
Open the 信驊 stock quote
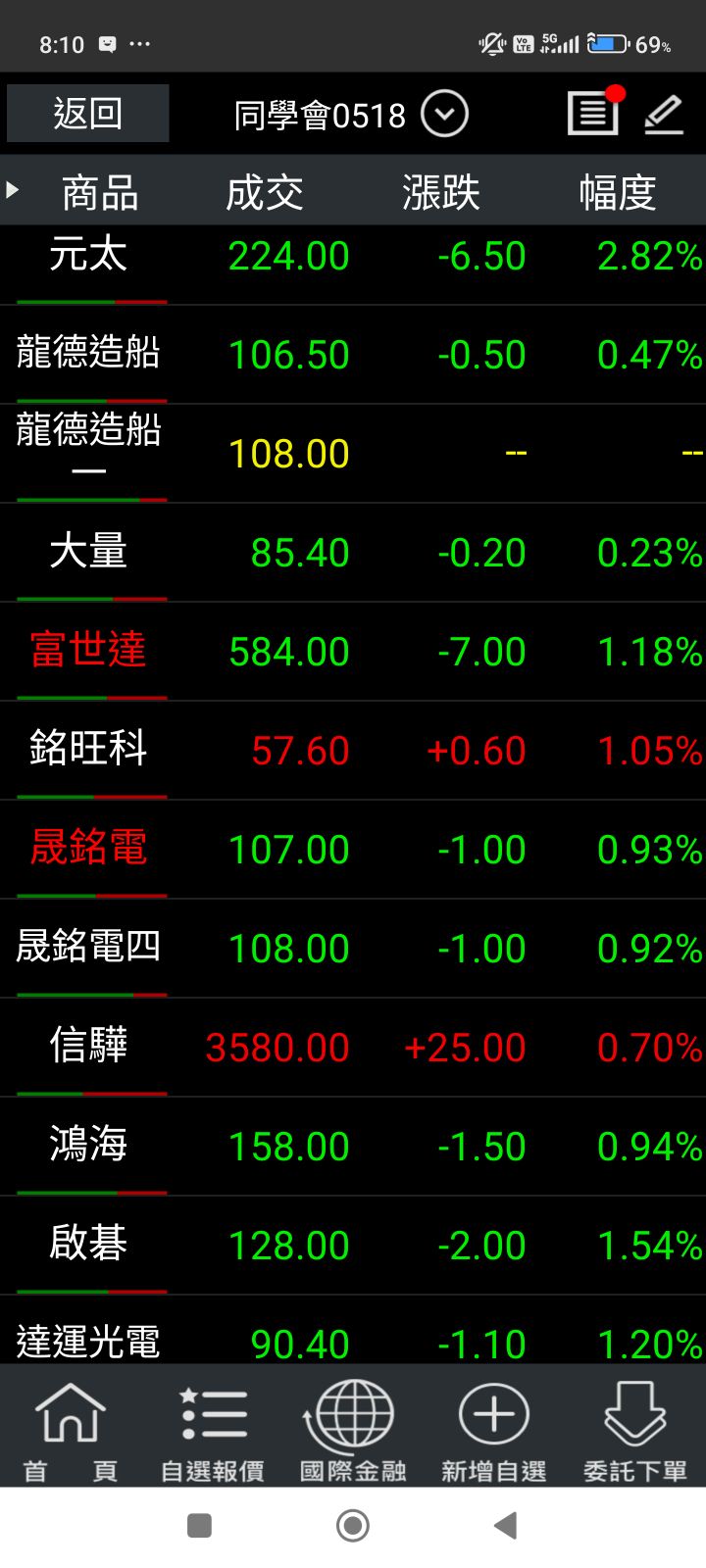pos(353,1047)
